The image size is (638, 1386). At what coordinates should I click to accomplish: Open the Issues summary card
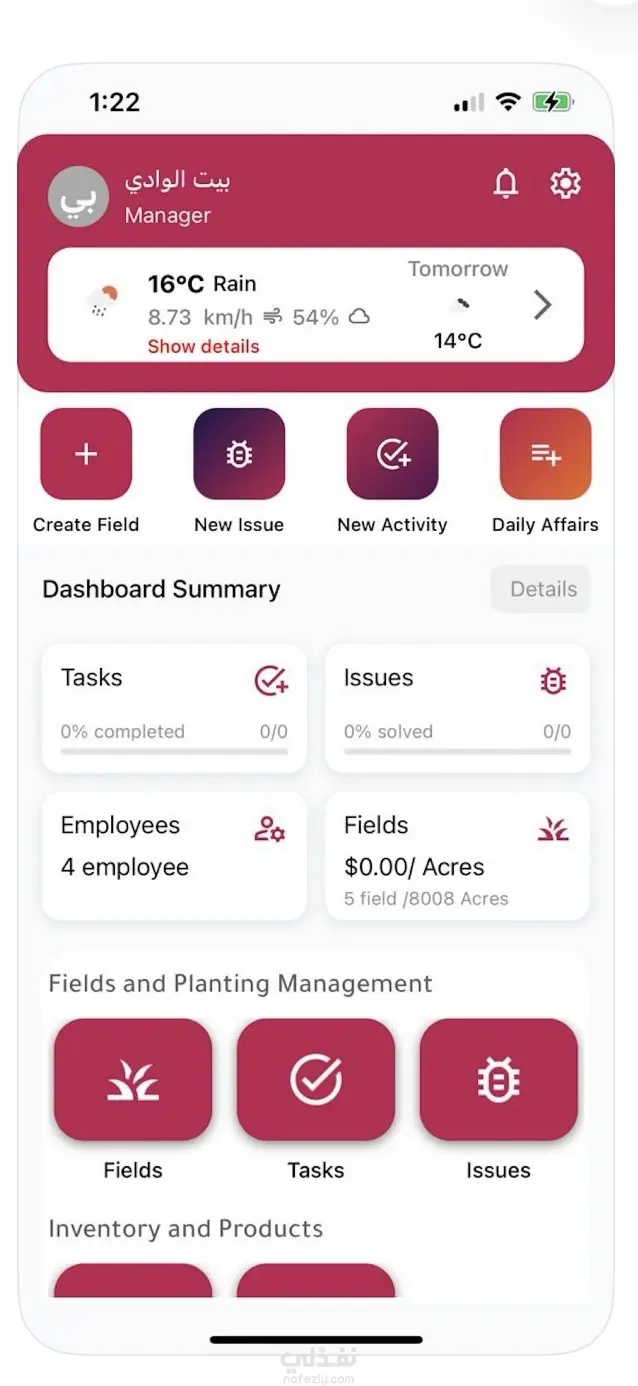coord(458,709)
